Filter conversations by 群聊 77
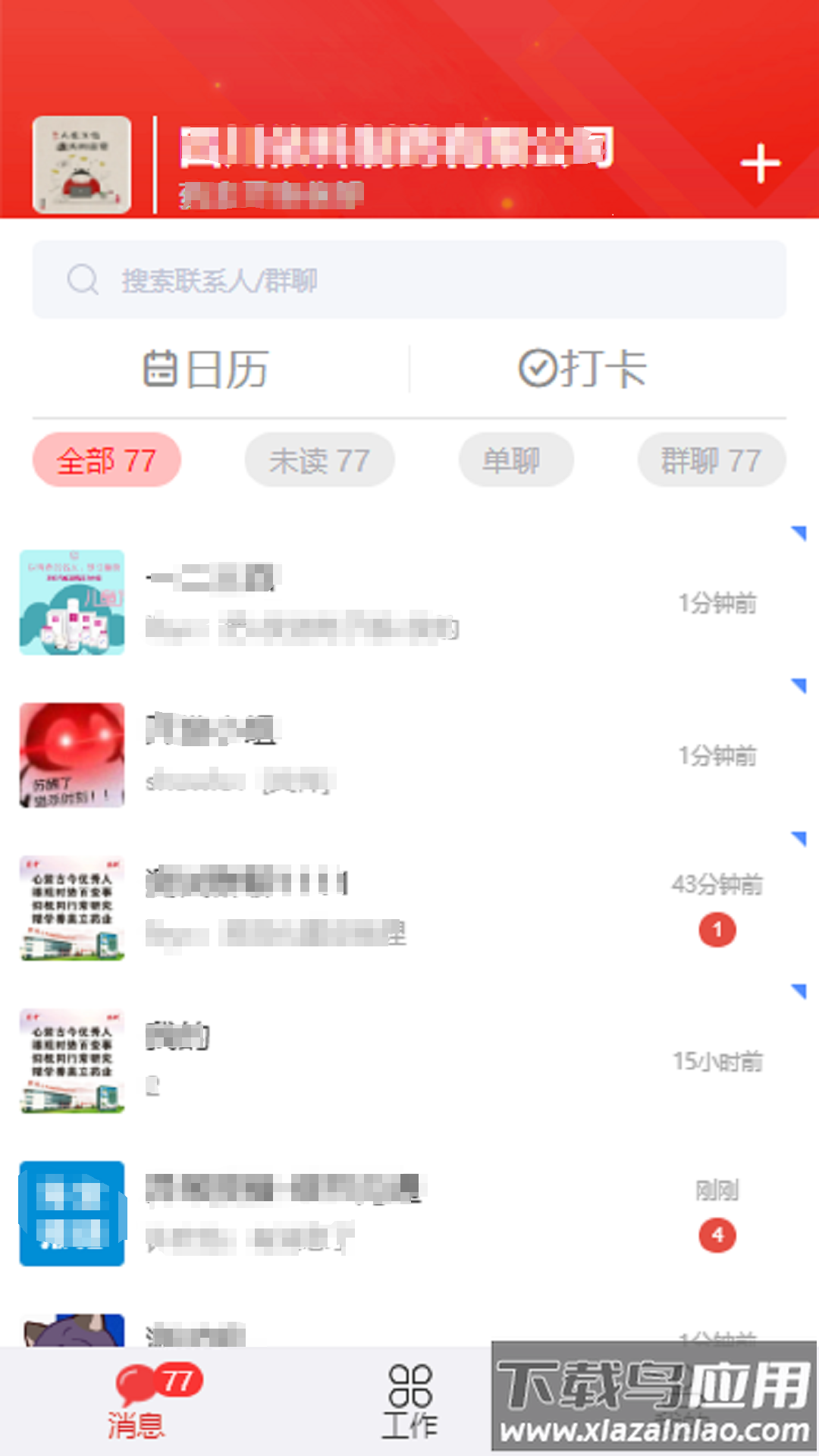The height and width of the screenshot is (1456, 819). (x=711, y=460)
